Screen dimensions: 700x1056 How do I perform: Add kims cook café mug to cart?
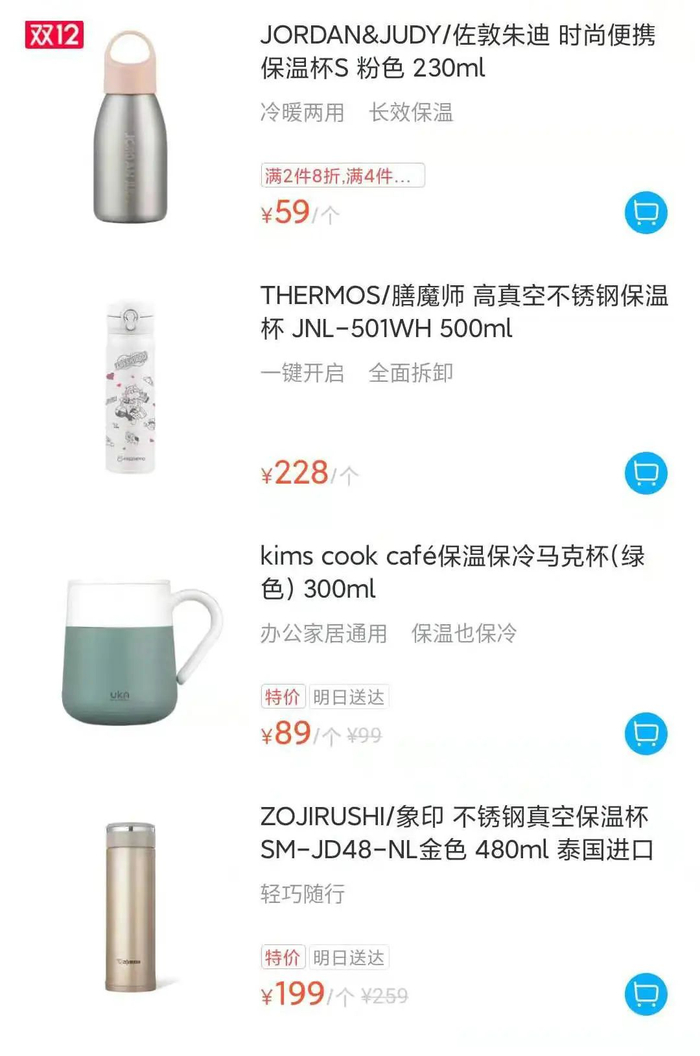[x=645, y=733]
